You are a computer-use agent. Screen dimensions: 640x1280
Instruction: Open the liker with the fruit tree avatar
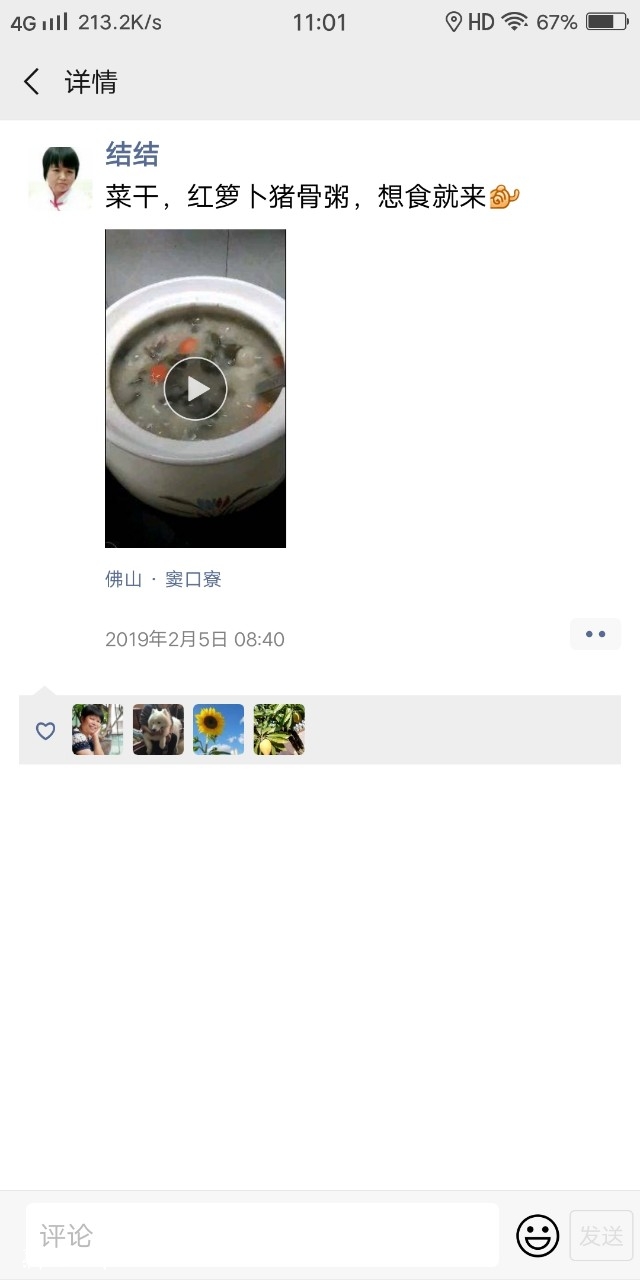click(279, 729)
